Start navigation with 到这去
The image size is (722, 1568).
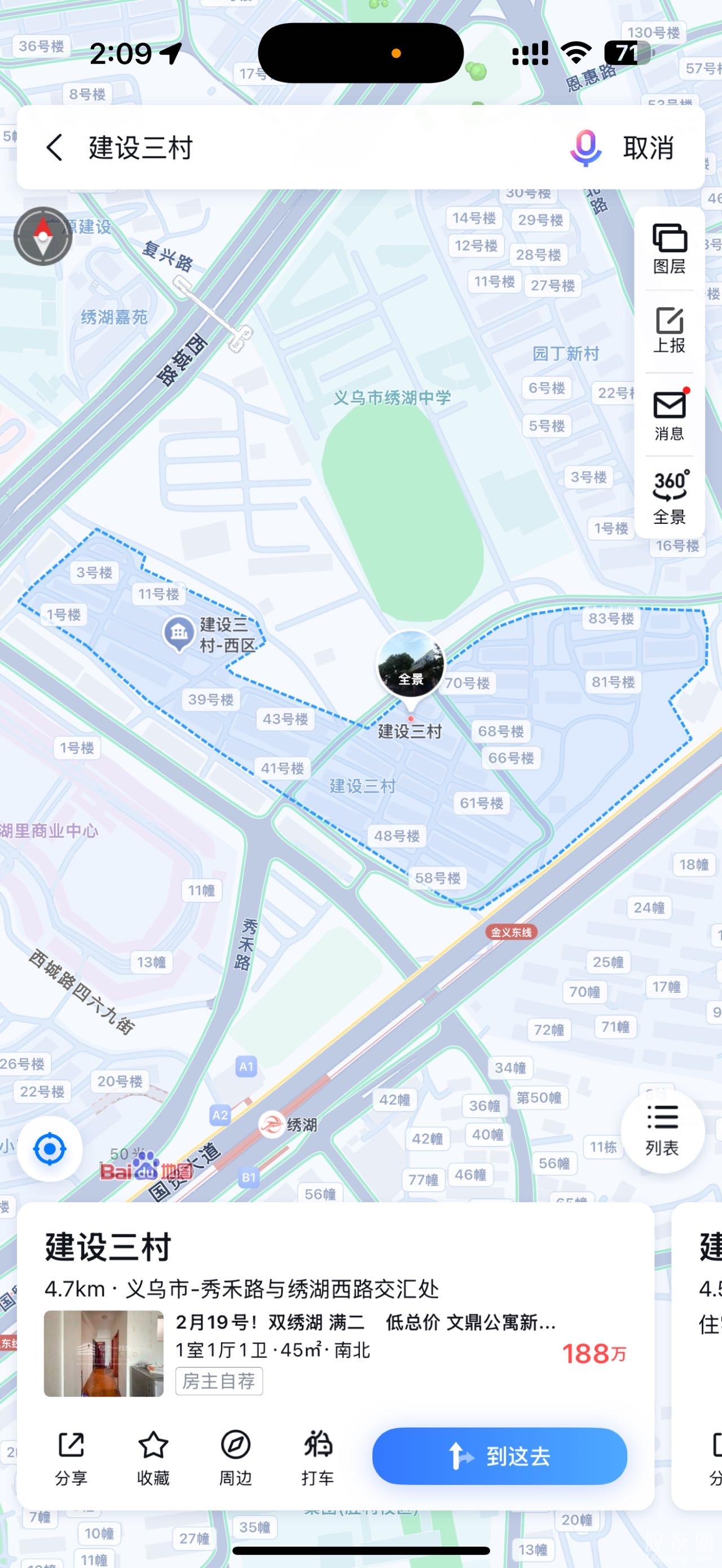499,1456
